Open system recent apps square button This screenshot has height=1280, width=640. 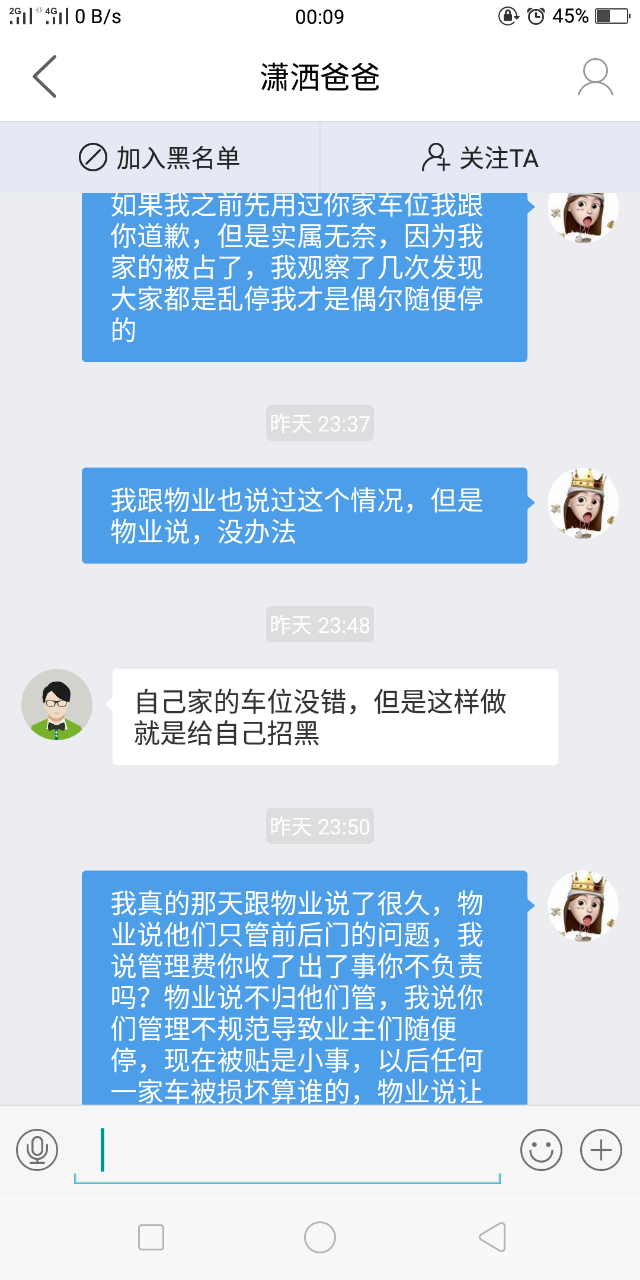(x=151, y=1237)
